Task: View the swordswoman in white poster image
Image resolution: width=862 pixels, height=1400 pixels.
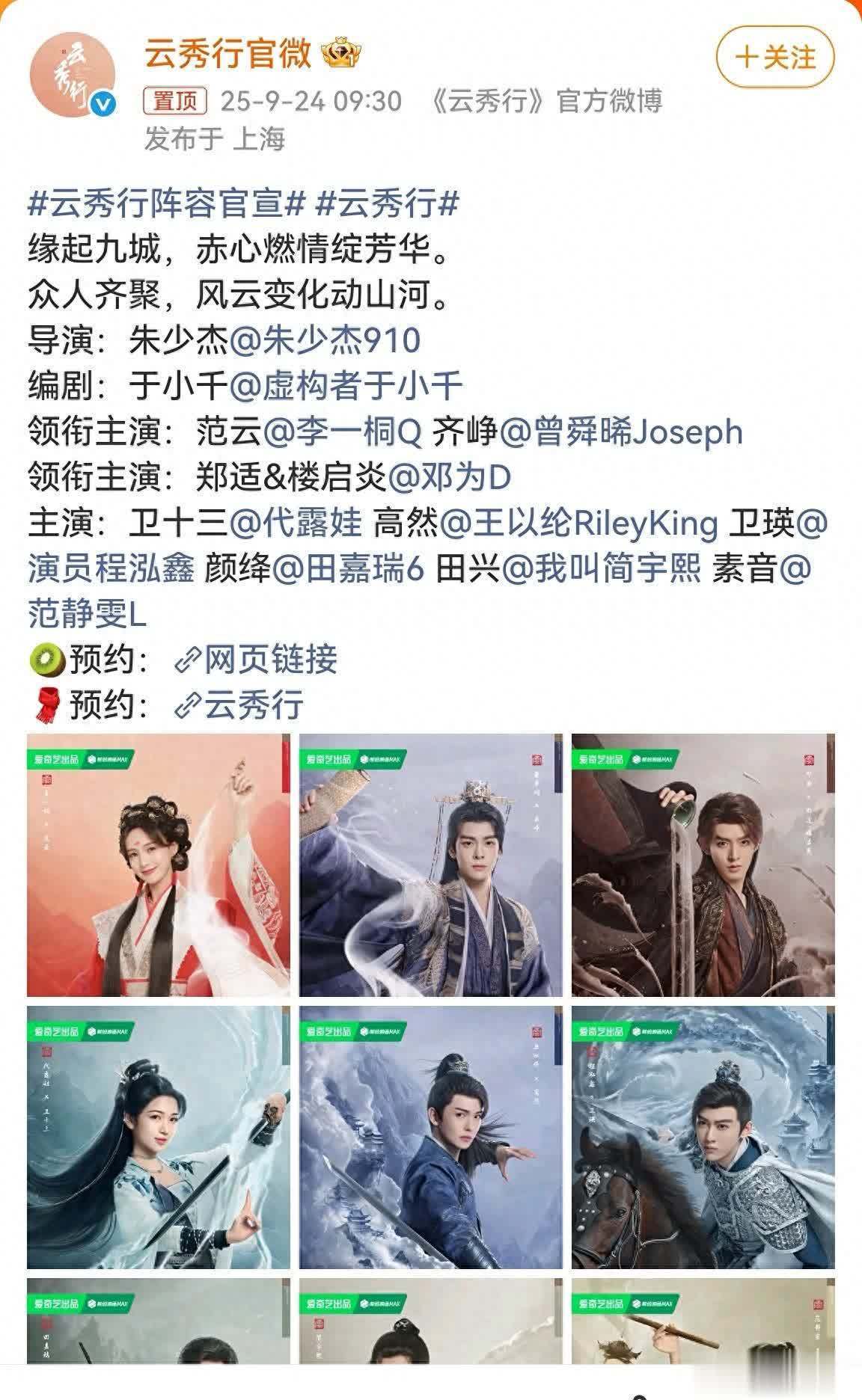Action: [158, 1137]
